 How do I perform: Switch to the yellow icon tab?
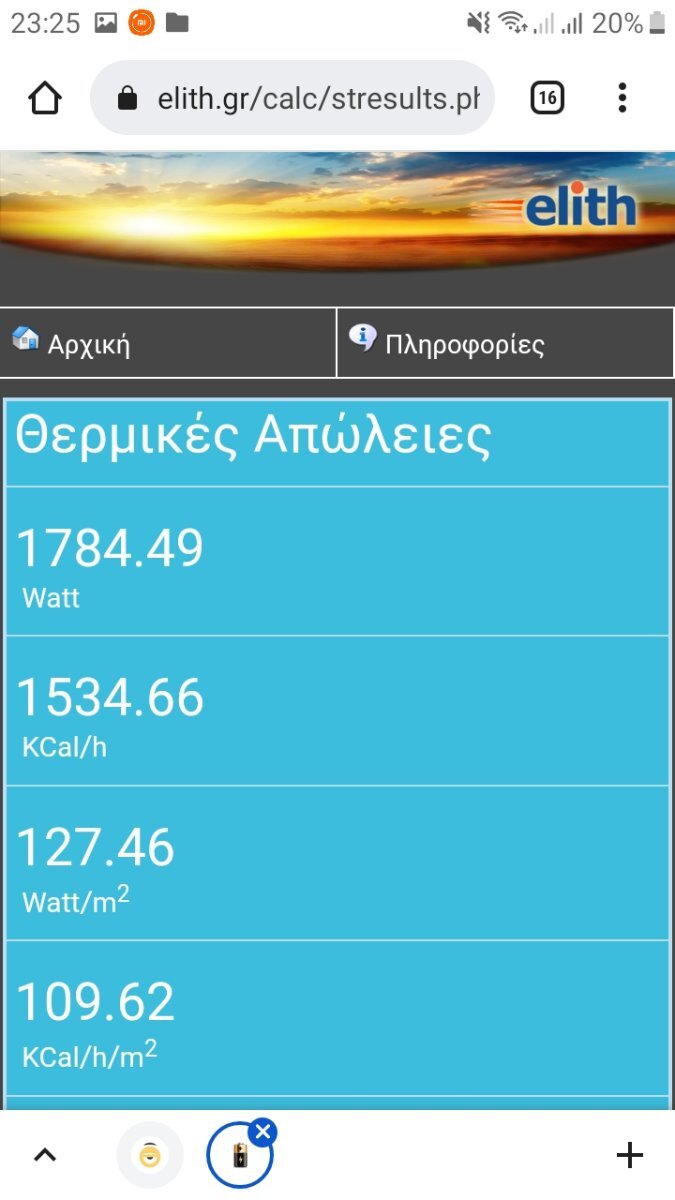(x=150, y=1156)
